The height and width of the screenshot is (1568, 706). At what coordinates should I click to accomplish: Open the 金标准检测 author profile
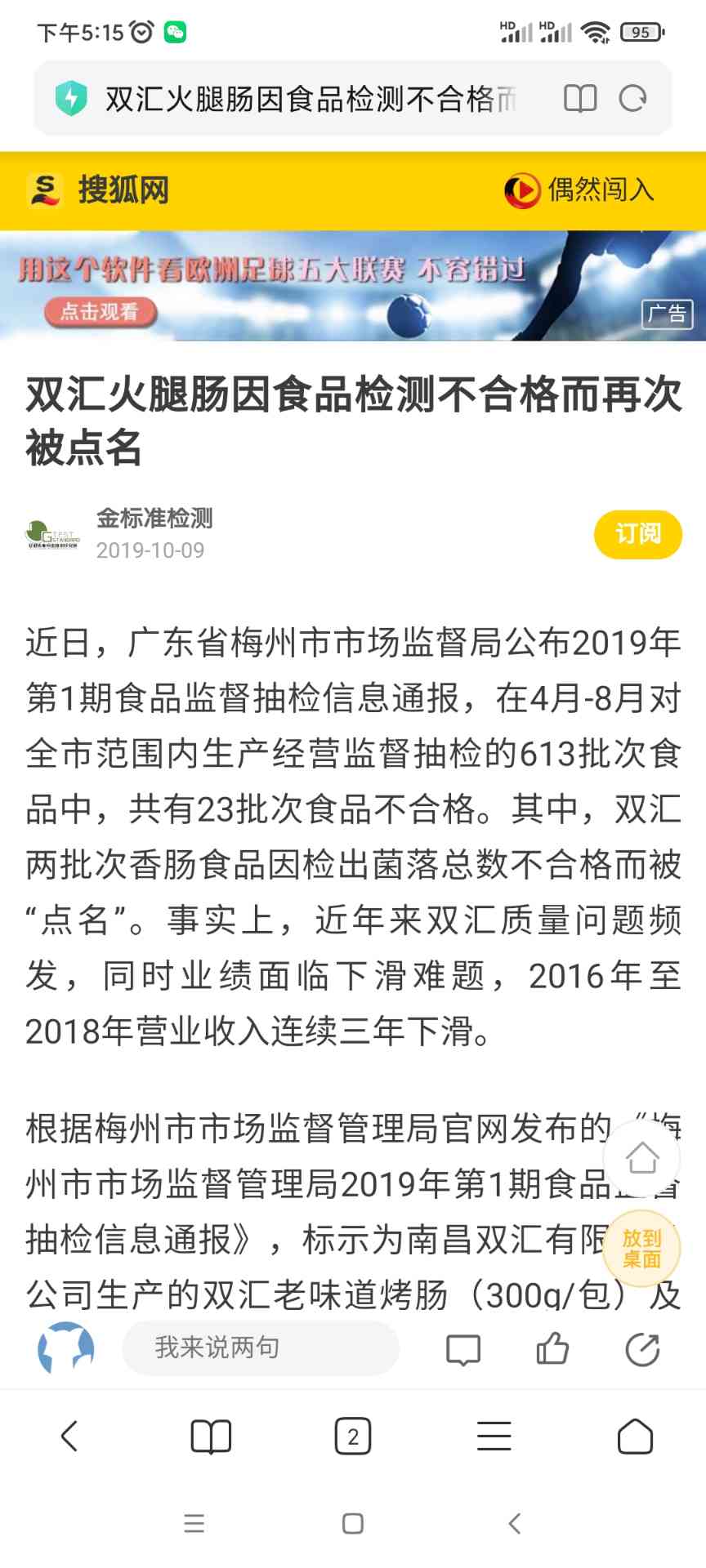[154, 518]
